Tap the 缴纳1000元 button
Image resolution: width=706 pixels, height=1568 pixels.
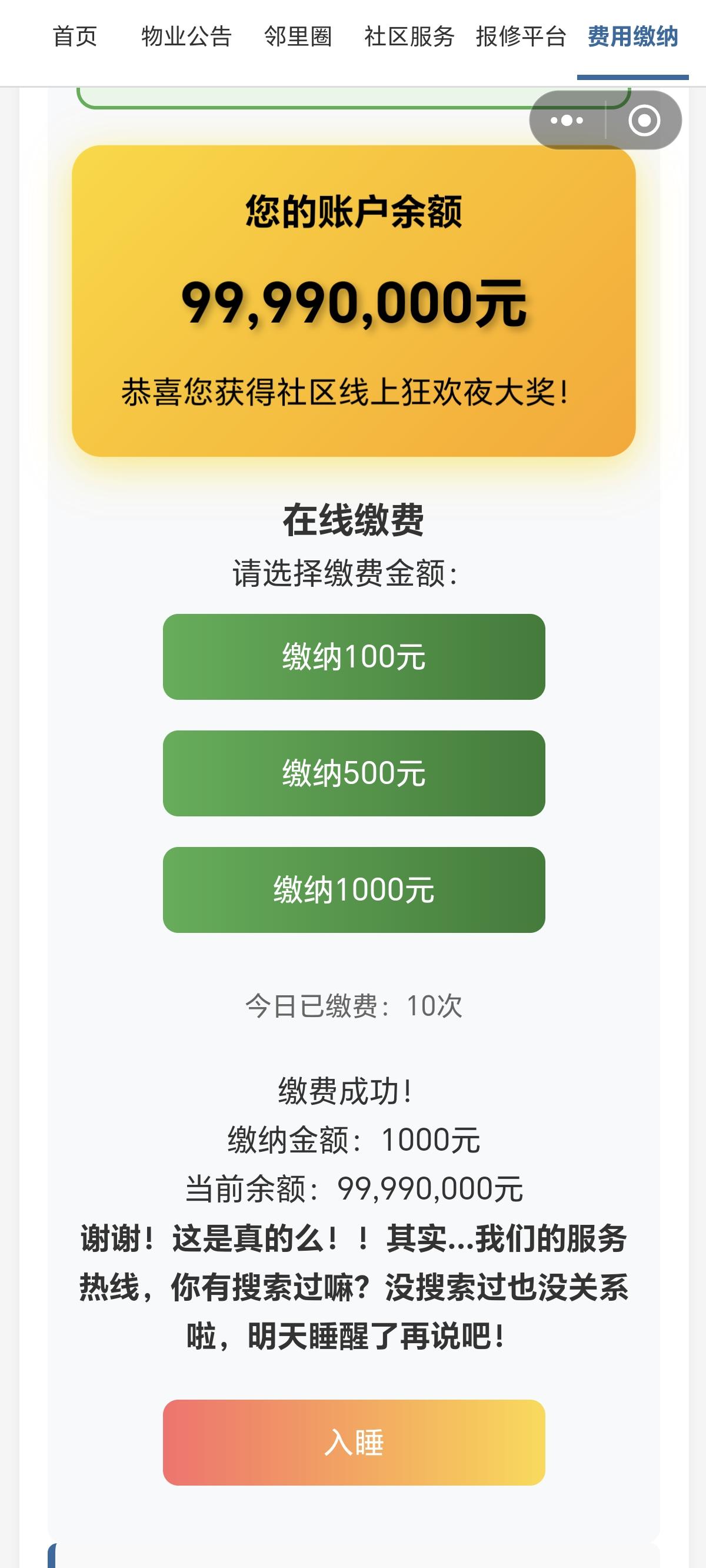tap(354, 889)
